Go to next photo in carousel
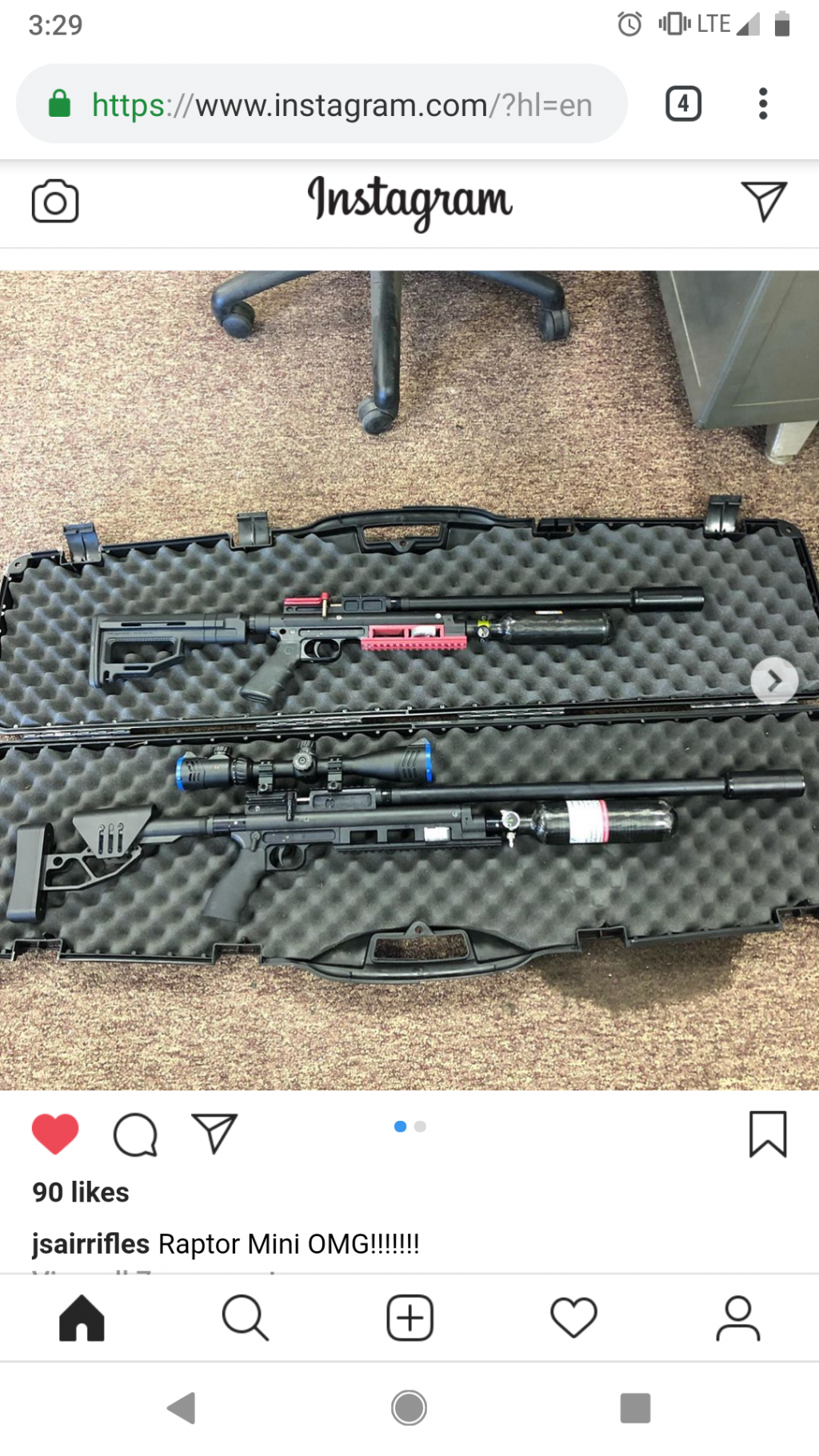 774,681
